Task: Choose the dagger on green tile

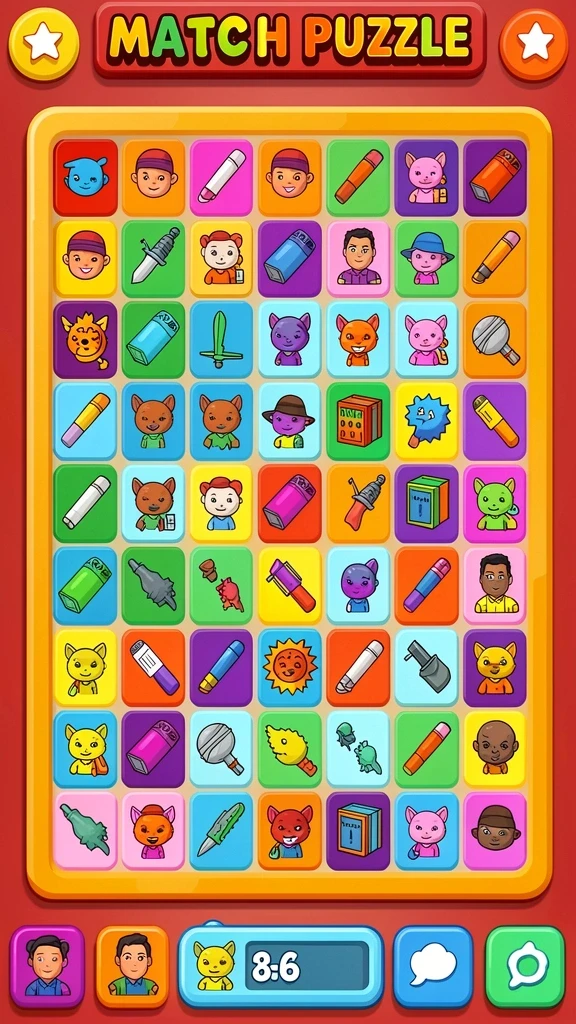Action: pyautogui.click(x=153, y=259)
